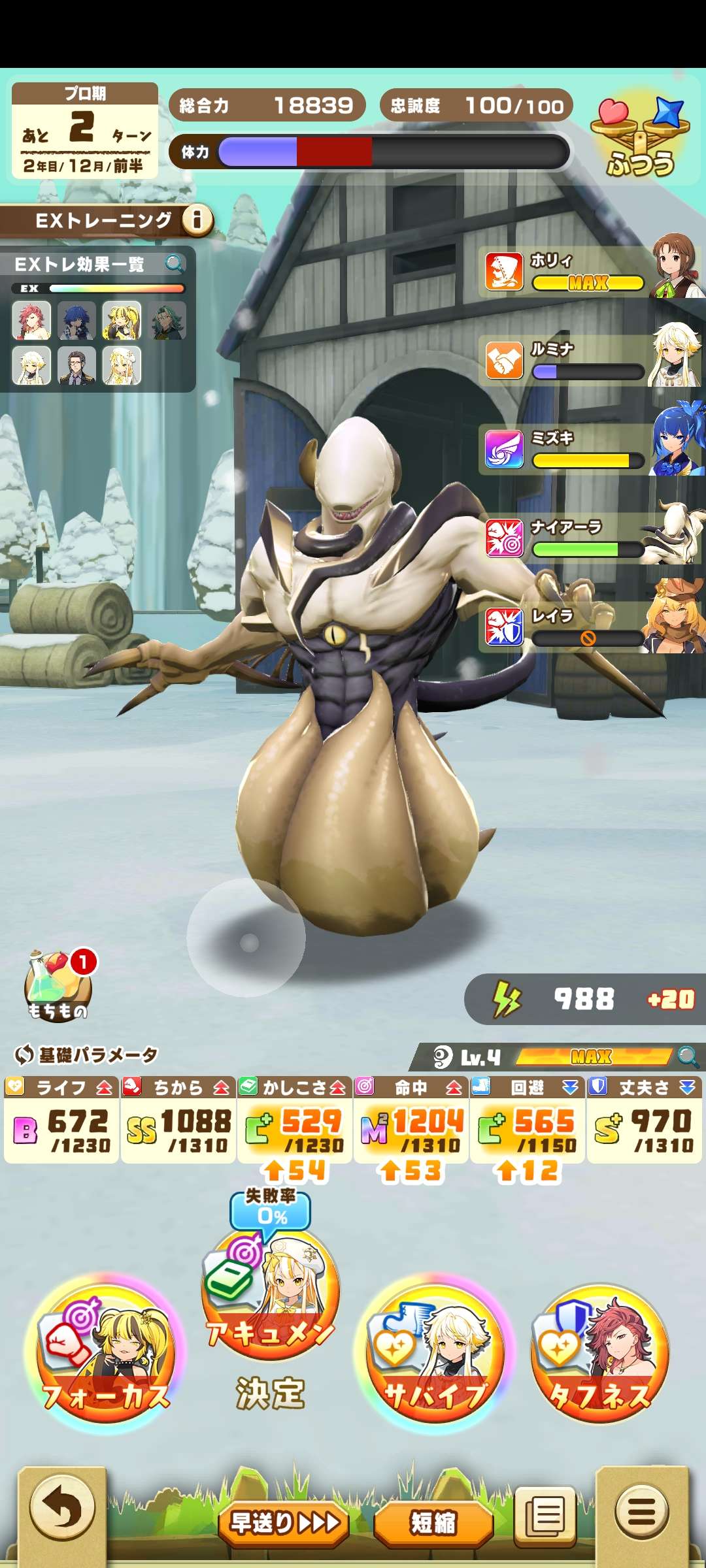The image size is (706, 1568).
Task: Open the hamburger menu button
Action: click(x=641, y=1511)
